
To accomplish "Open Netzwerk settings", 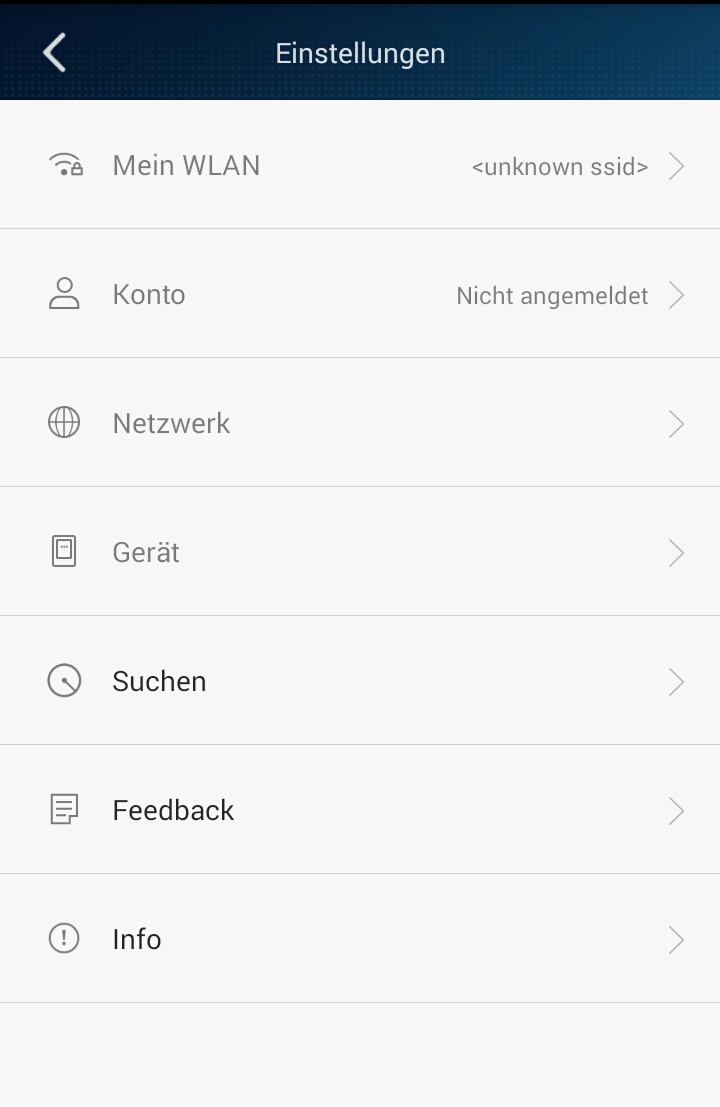I will 360,423.
